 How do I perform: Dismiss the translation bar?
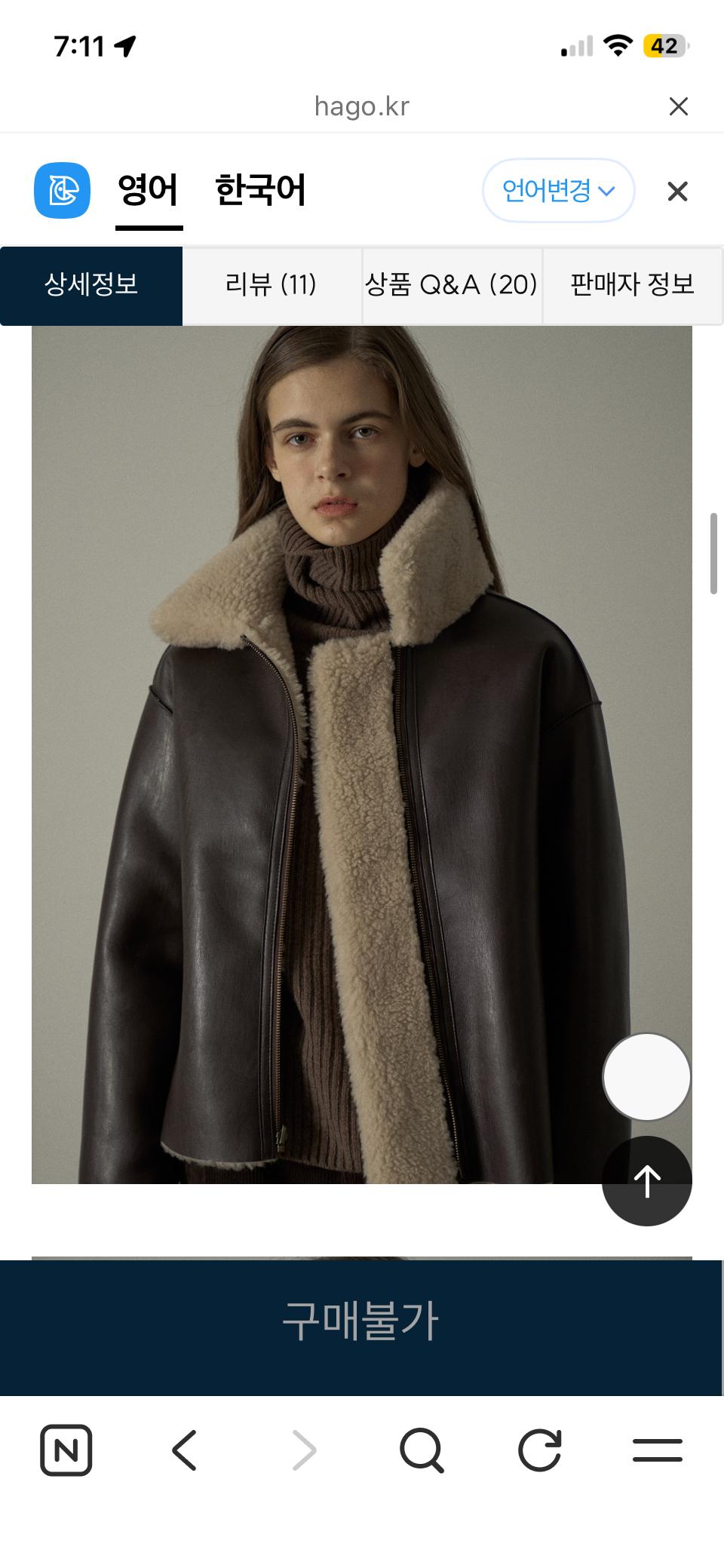677,192
